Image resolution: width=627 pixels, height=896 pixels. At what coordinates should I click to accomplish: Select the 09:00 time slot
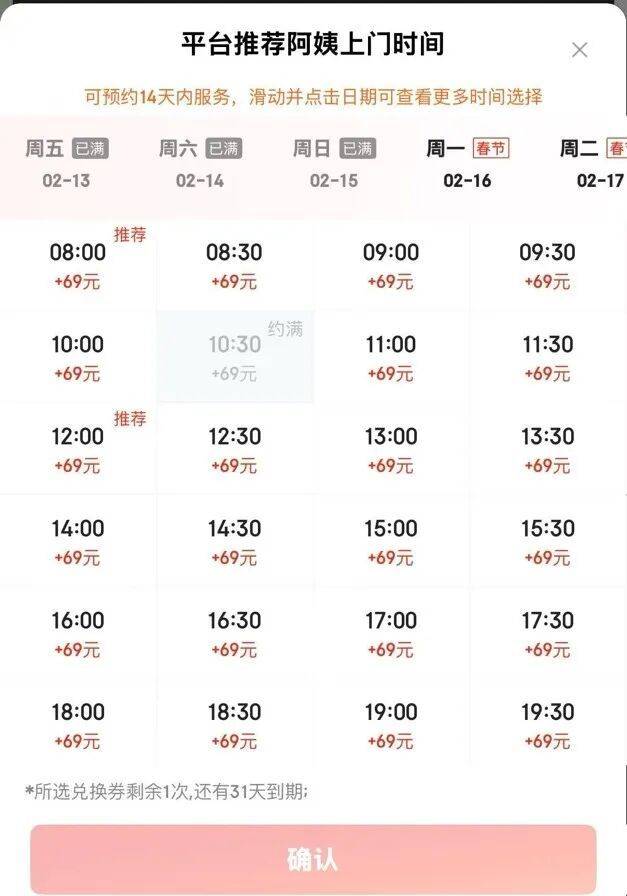(390, 265)
